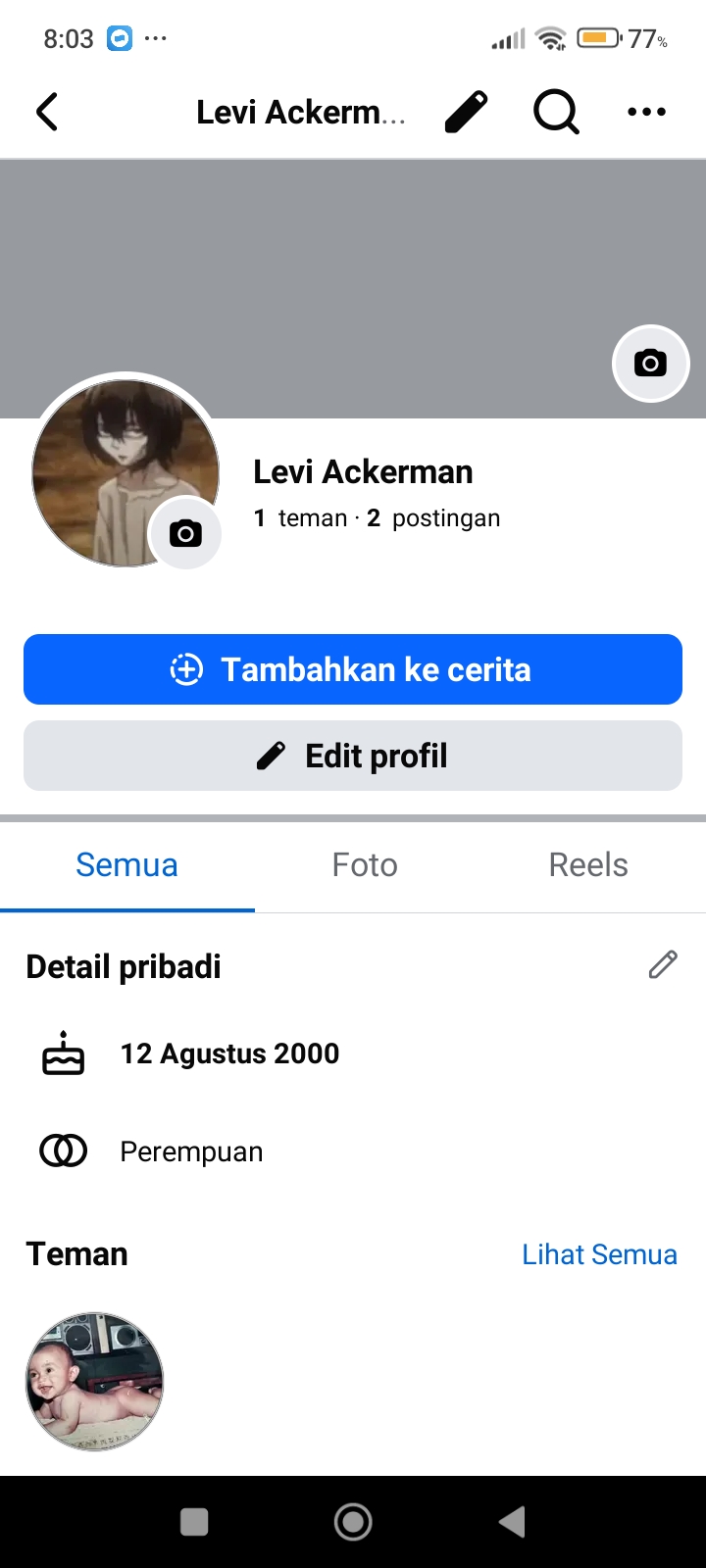Change the cover photo via camera icon
This screenshot has height=1568, width=706.
point(650,364)
